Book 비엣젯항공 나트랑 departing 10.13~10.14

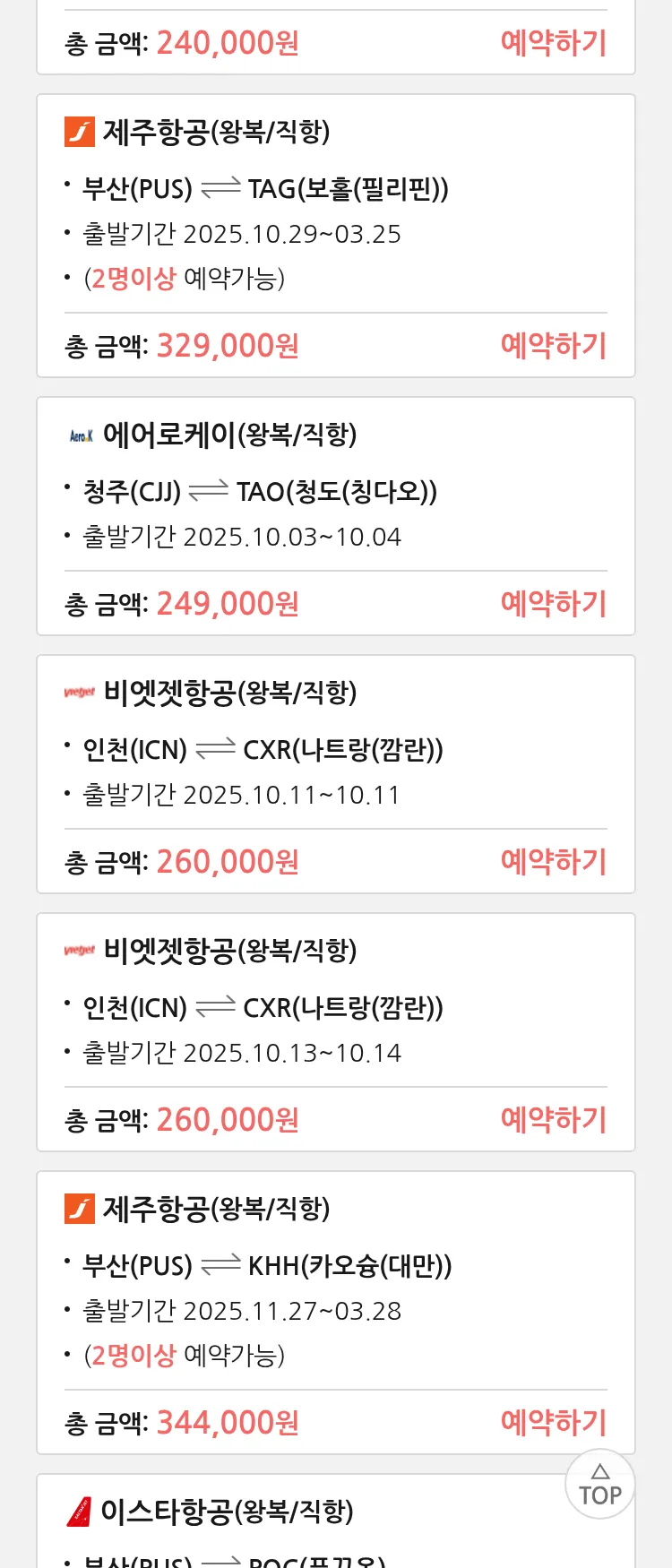553,1120
